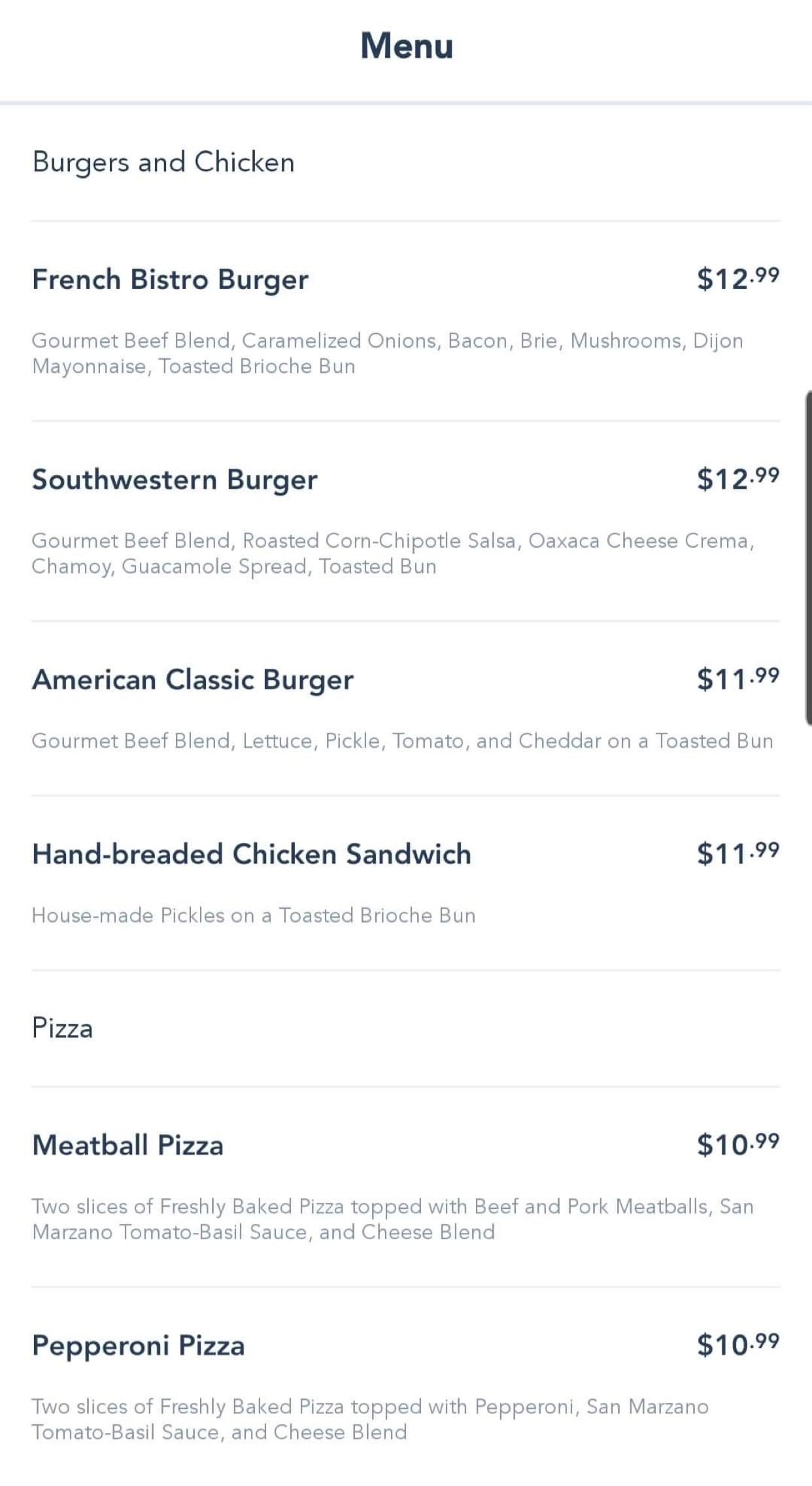This screenshot has width=812, height=1486.
Task: Click the Burgers and Chicken section header
Action: [163, 161]
